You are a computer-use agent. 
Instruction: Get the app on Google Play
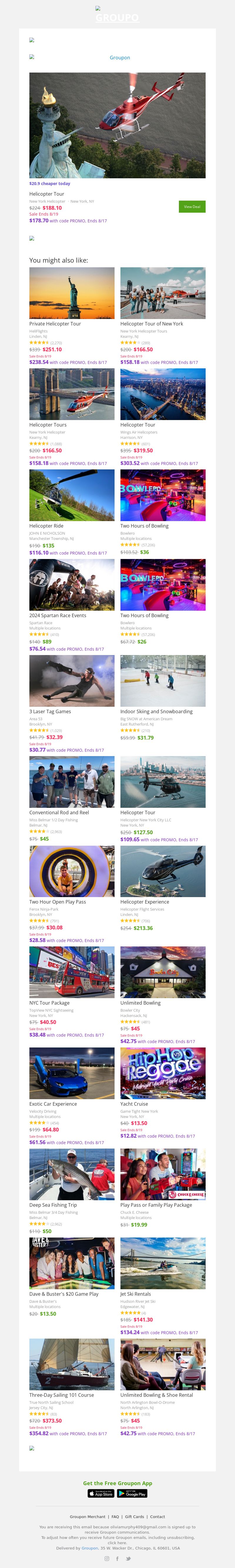click(132, 1494)
